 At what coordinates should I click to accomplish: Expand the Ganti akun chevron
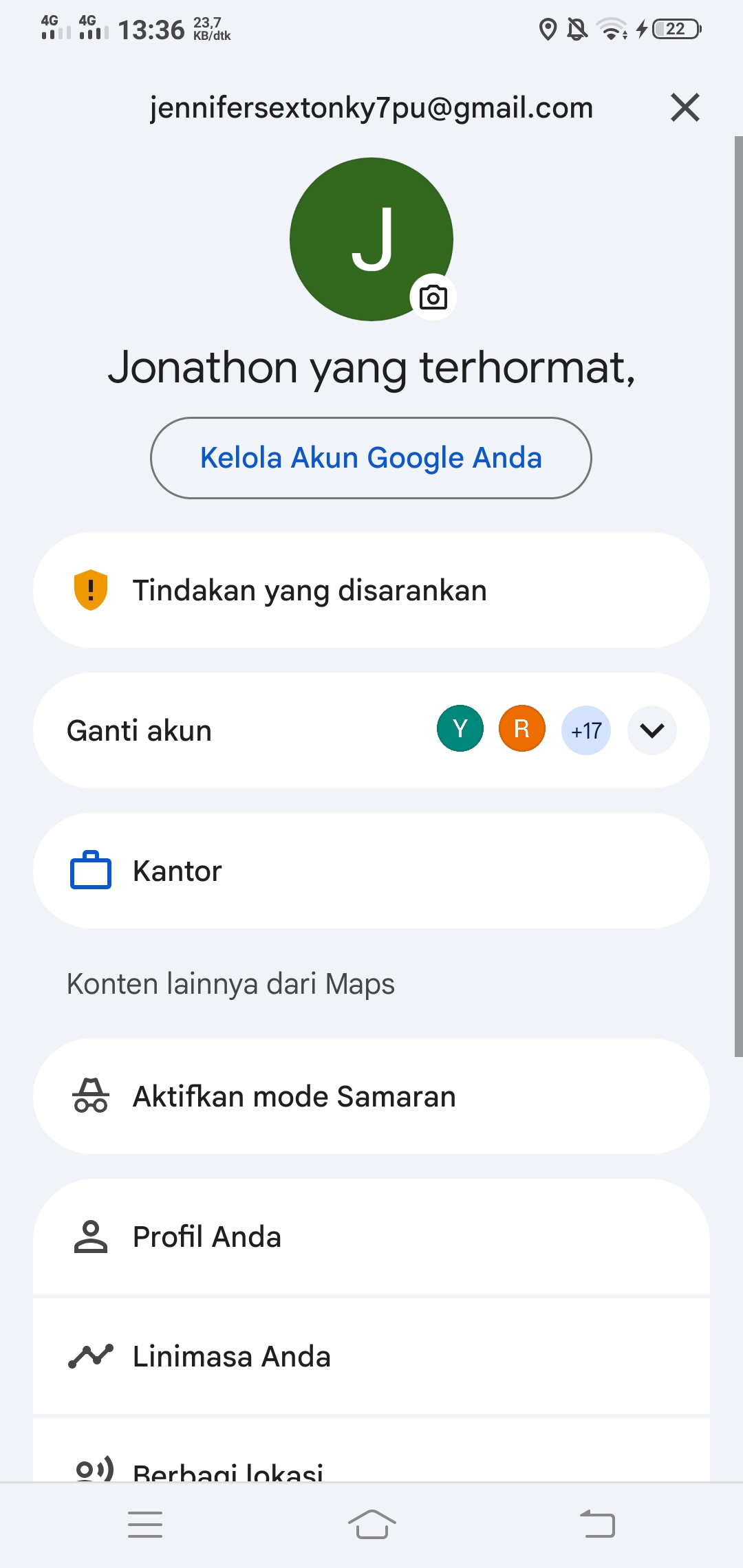pyautogui.click(x=652, y=730)
